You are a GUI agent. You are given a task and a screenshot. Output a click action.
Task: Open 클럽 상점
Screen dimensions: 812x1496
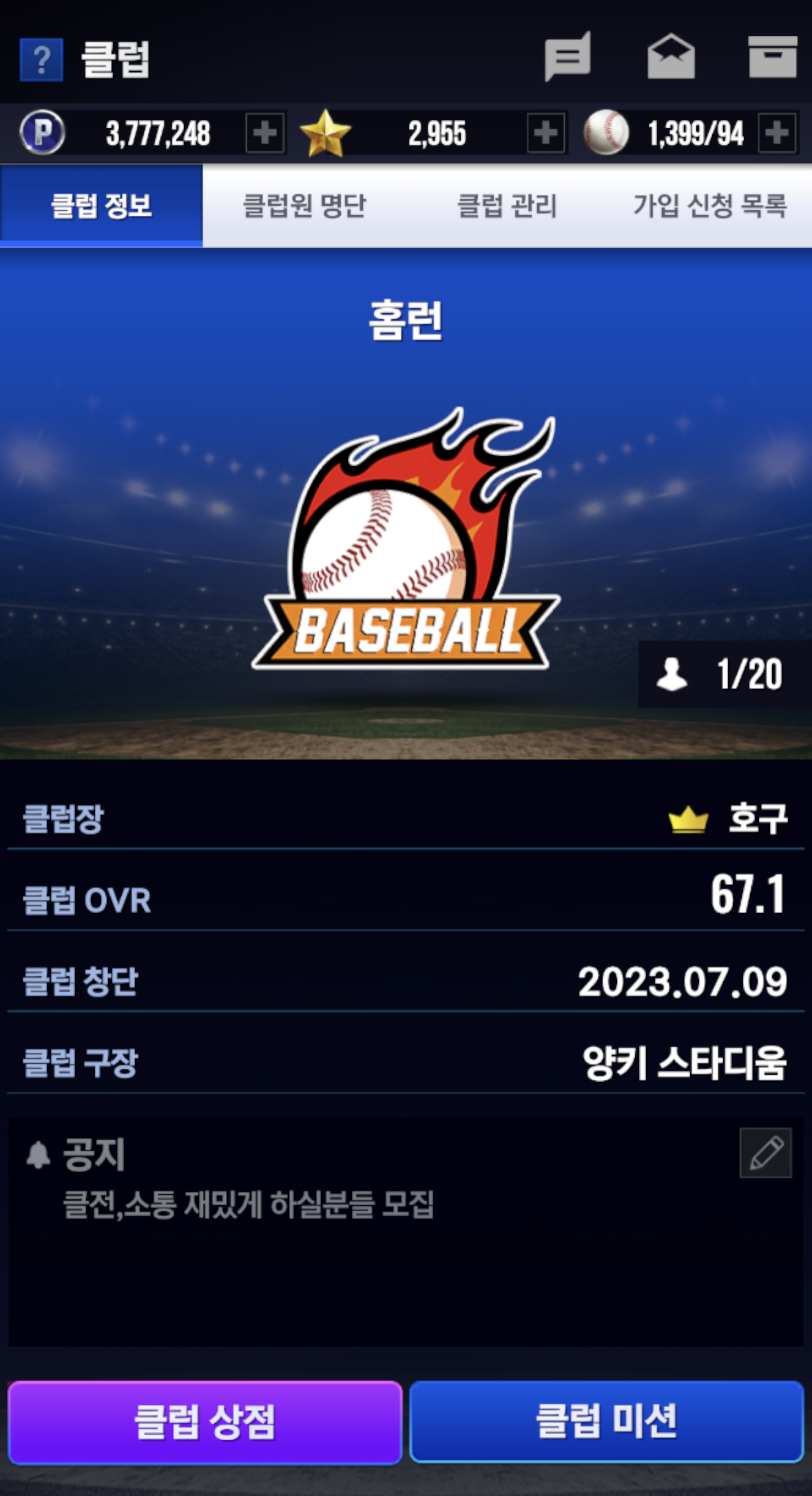pyautogui.click(x=205, y=1422)
